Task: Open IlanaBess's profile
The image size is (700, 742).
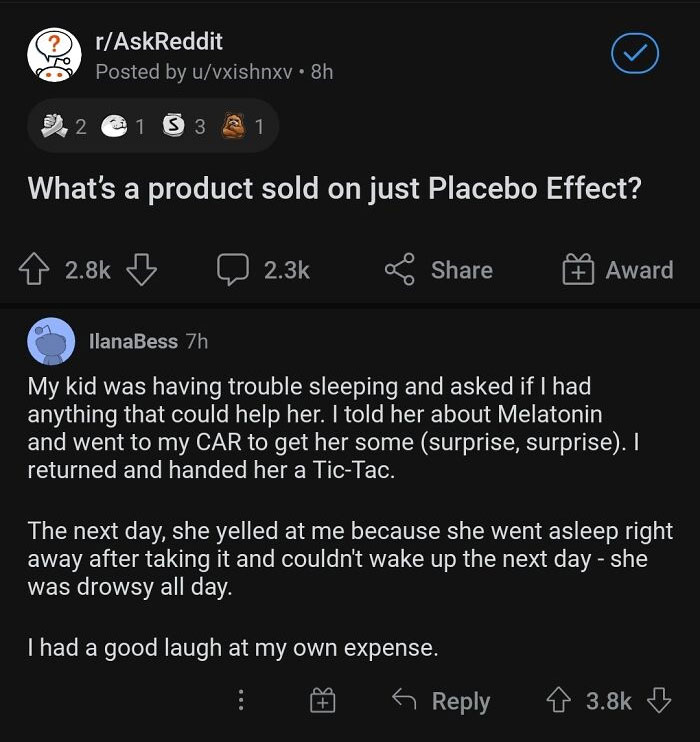Action: (x=133, y=341)
